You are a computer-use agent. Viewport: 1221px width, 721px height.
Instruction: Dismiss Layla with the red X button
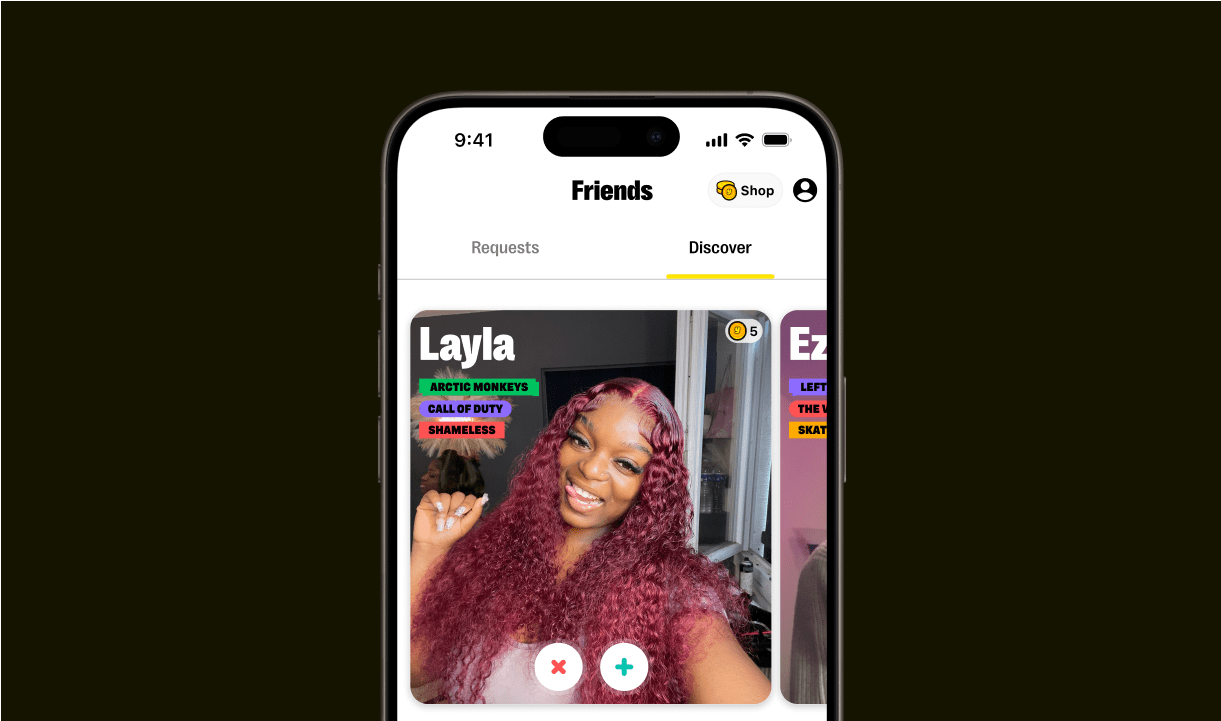[559, 667]
